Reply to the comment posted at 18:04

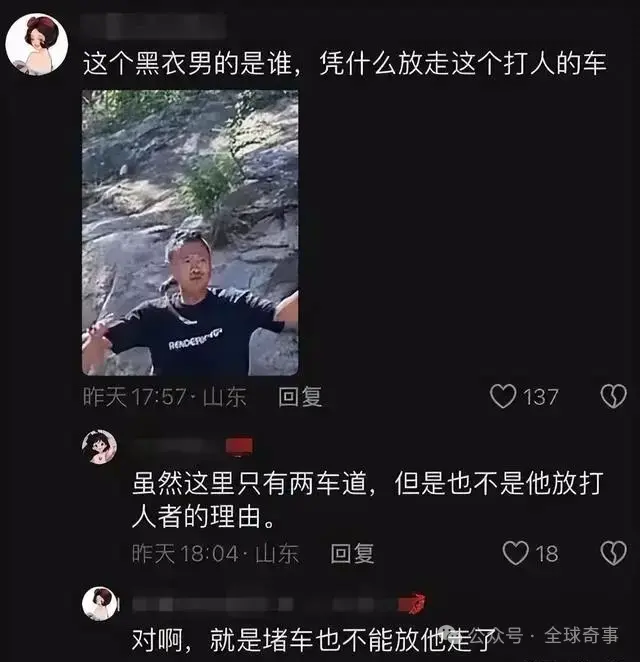click(352, 553)
